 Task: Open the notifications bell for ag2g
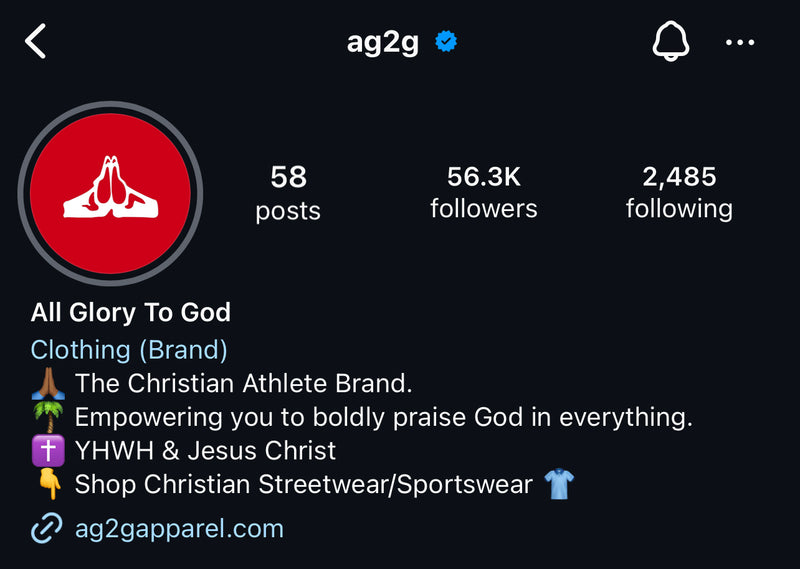pyautogui.click(x=671, y=42)
